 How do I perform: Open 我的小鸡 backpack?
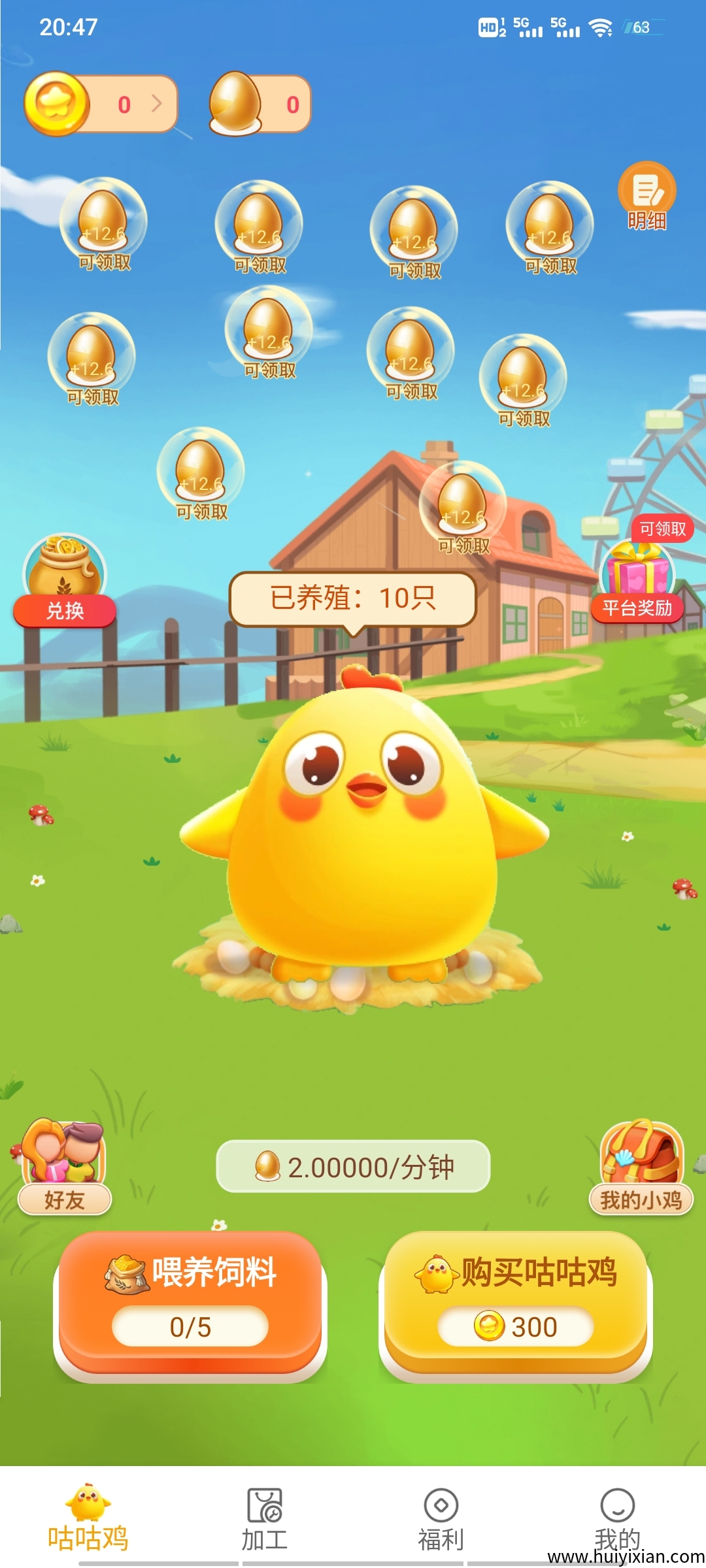coord(641,1167)
